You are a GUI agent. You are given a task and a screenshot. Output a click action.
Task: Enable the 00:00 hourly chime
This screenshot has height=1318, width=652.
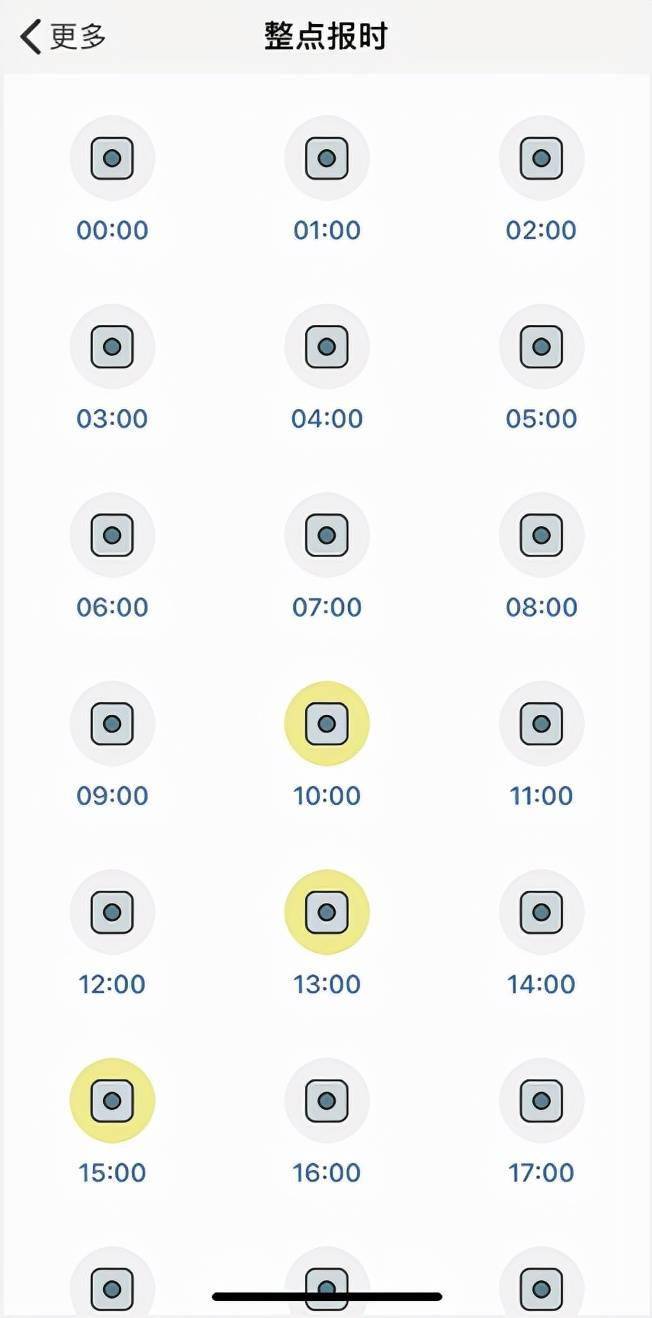coord(112,158)
